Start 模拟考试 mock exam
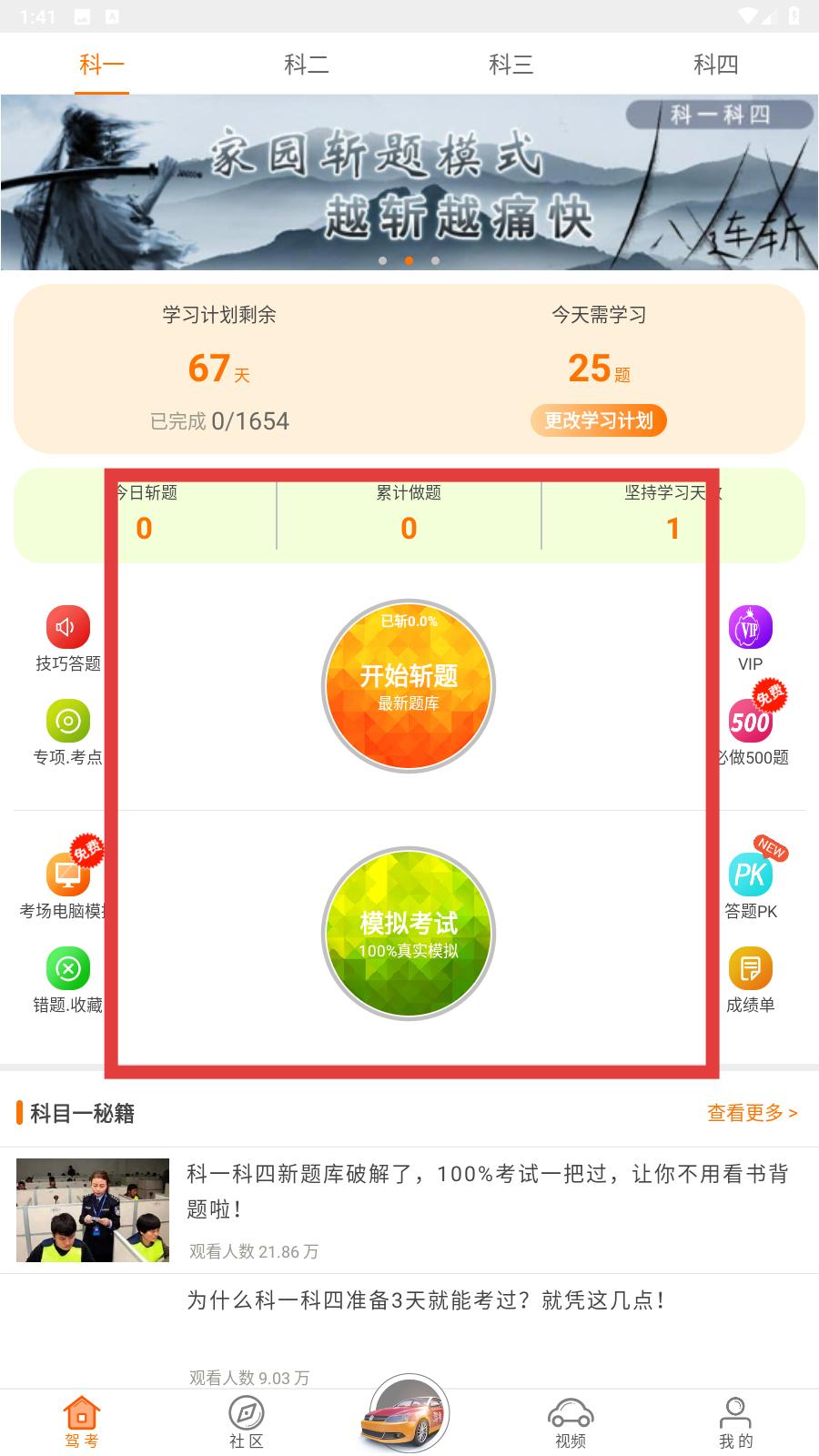The height and width of the screenshot is (1456, 819). pyautogui.click(x=409, y=933)
